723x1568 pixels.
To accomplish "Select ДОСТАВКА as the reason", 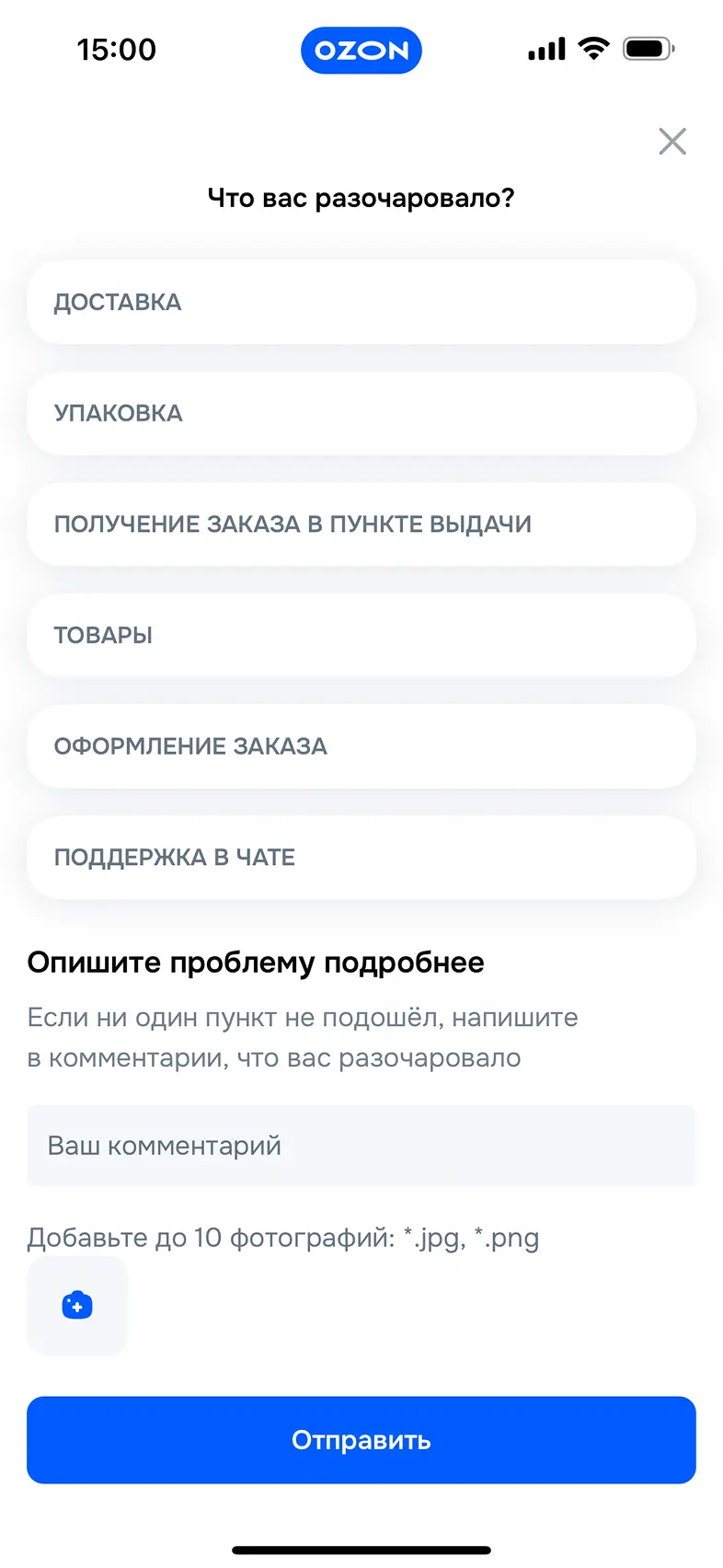I will (x=361, y=302).
